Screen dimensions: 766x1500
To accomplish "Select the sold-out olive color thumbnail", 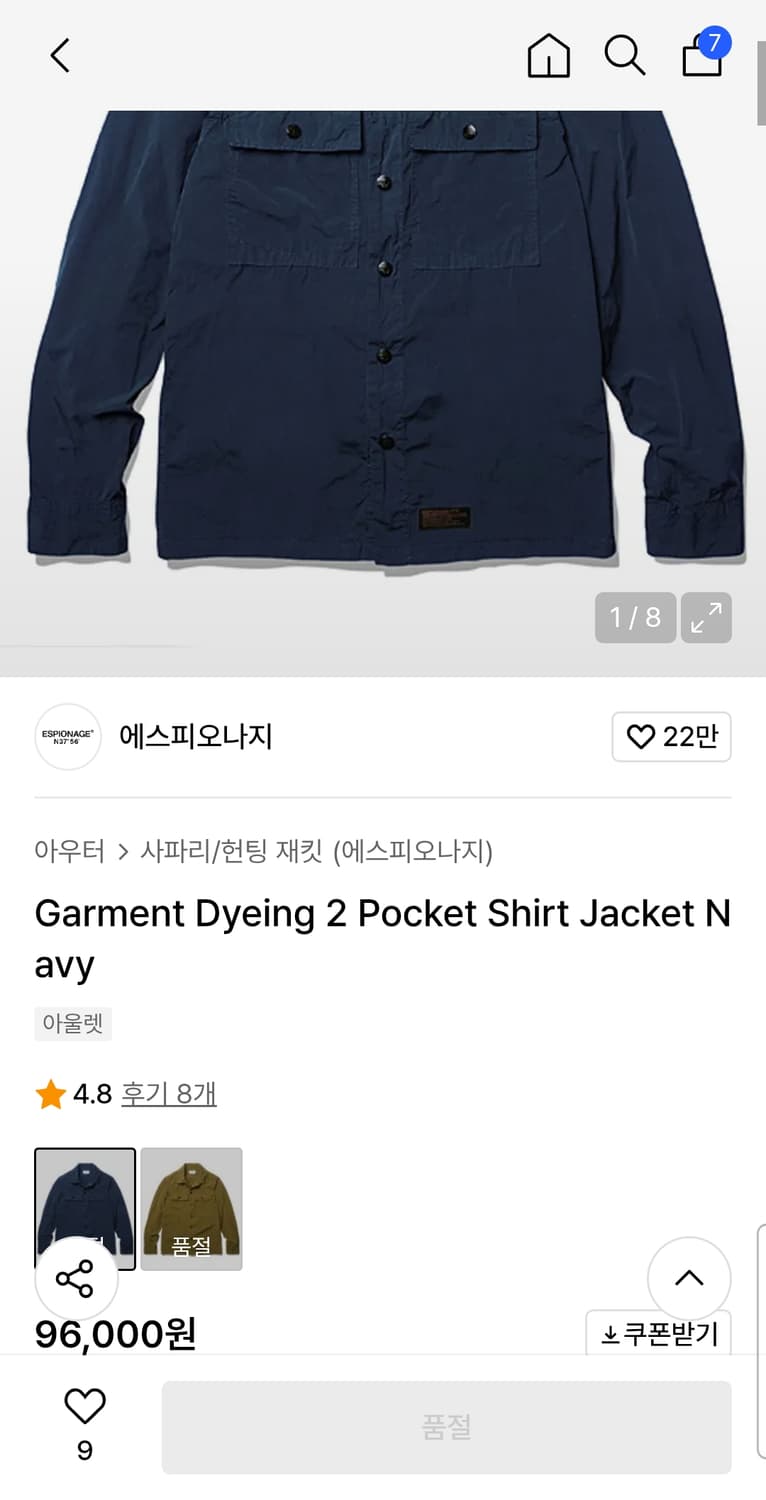I will (x=191, y=1208).
